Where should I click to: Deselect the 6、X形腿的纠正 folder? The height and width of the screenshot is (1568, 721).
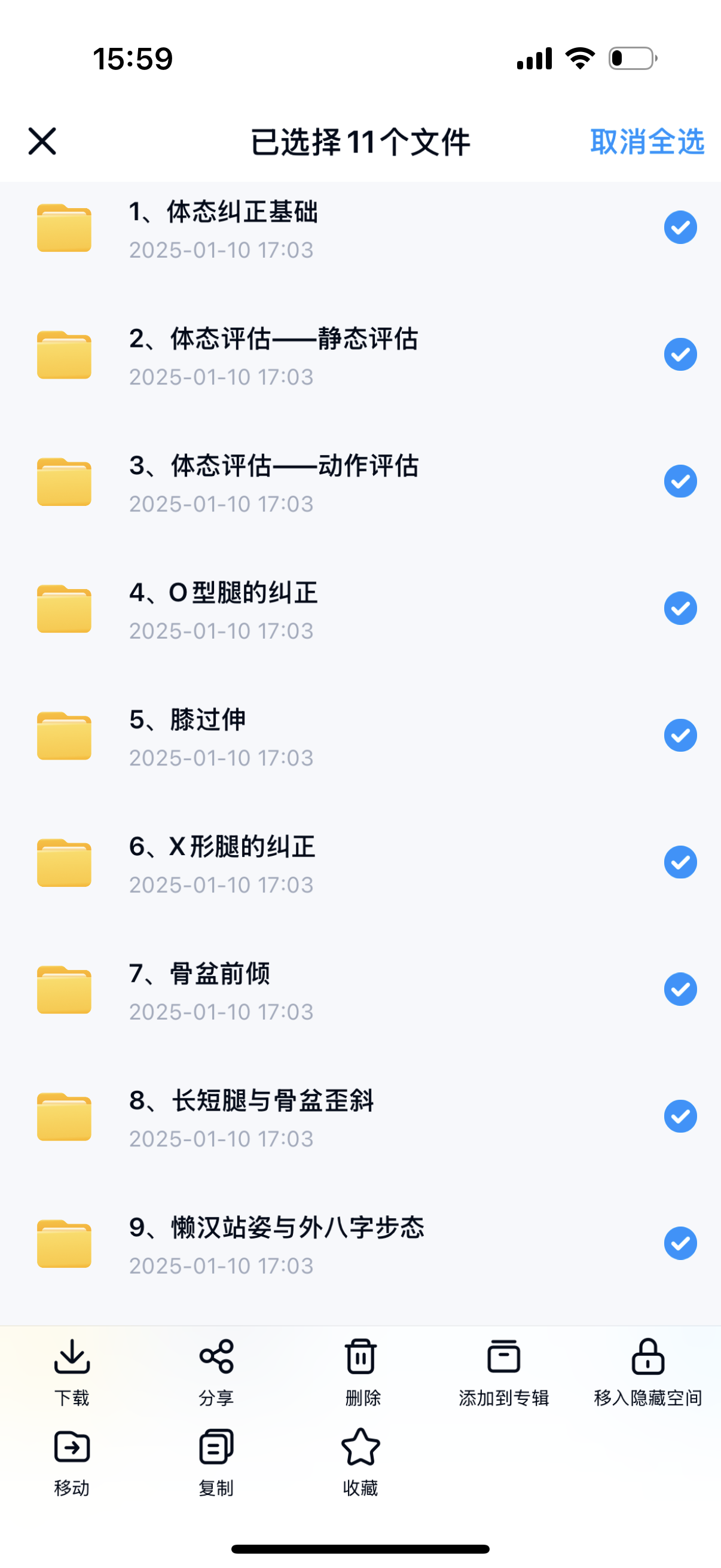coord(680,862)
